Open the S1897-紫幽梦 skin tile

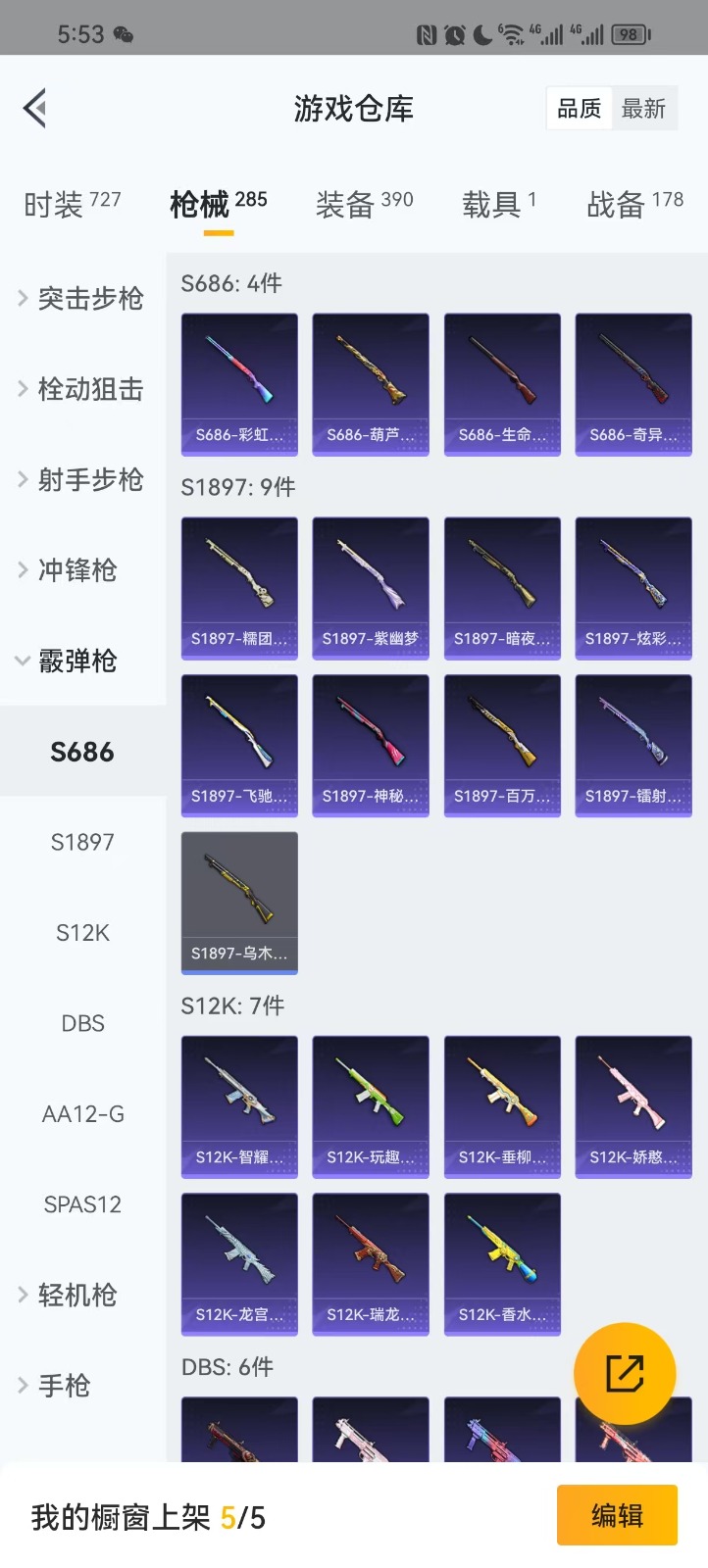(x=371, y=587)
